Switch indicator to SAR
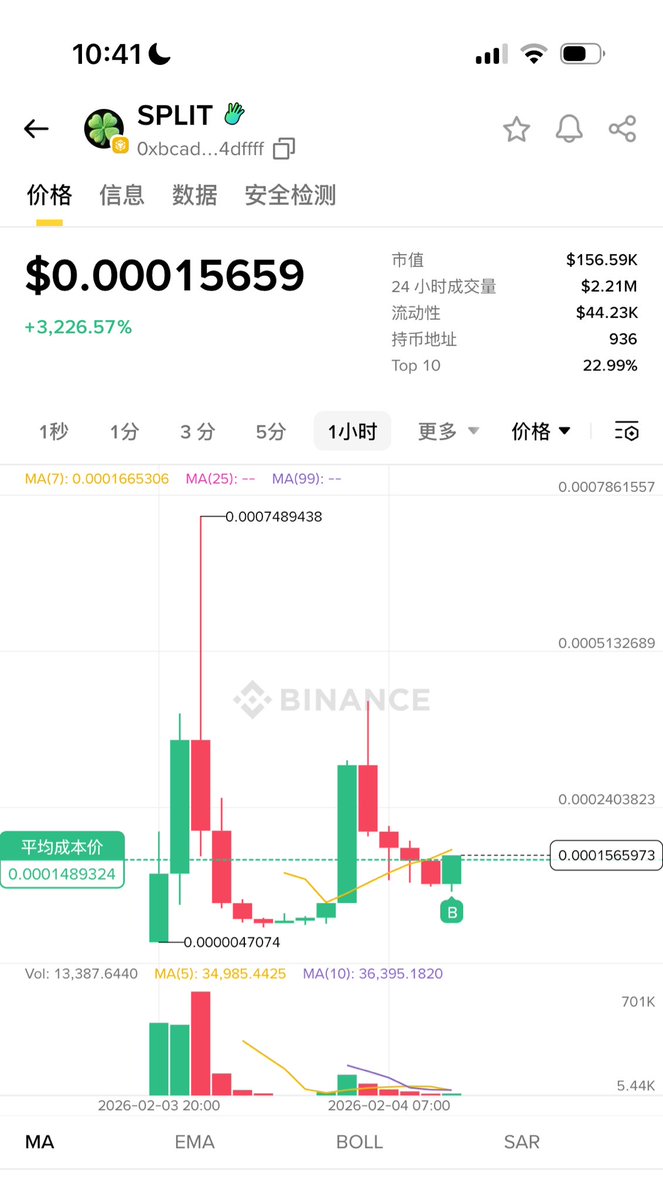The height and width of the screenshot is (1199, 663). point(522,1142)
